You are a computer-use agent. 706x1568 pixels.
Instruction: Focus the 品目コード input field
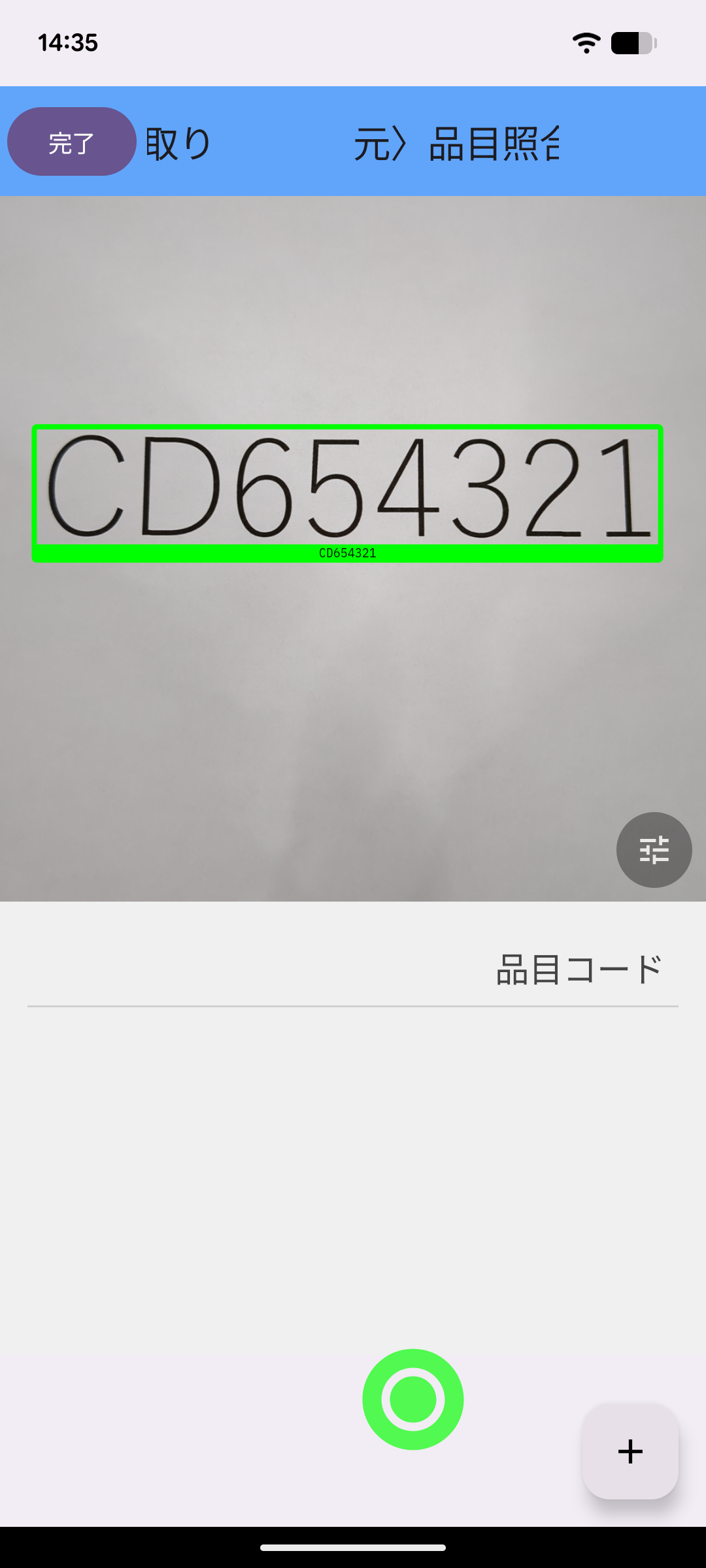coord(353,970)
